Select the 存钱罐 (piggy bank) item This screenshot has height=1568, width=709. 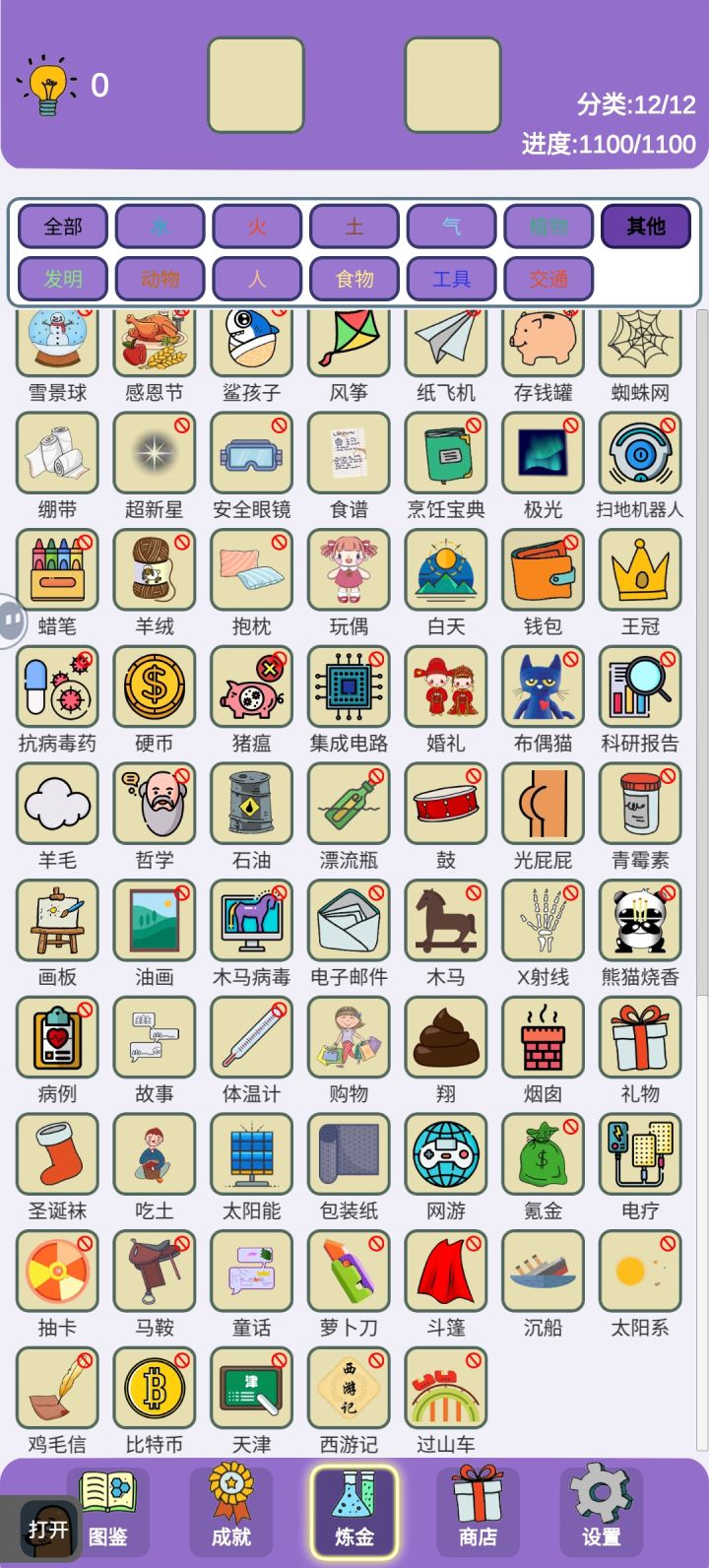(x=543, y=339)
